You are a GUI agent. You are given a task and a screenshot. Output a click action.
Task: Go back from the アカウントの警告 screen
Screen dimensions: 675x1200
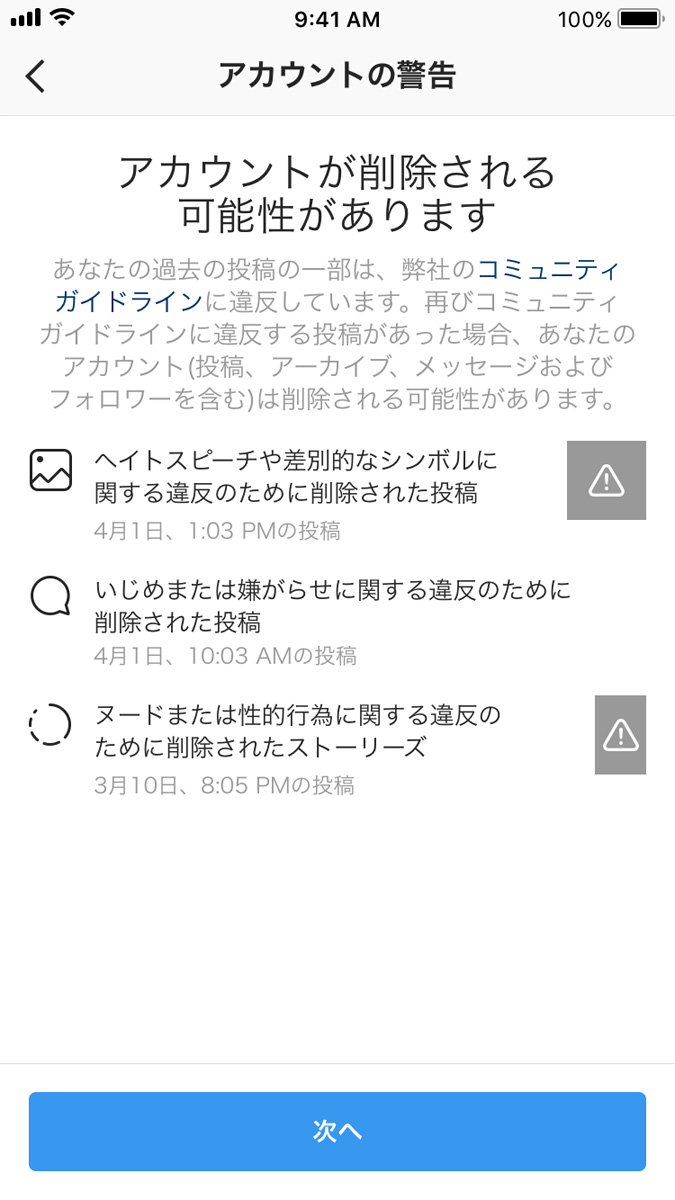click(36, 76)
